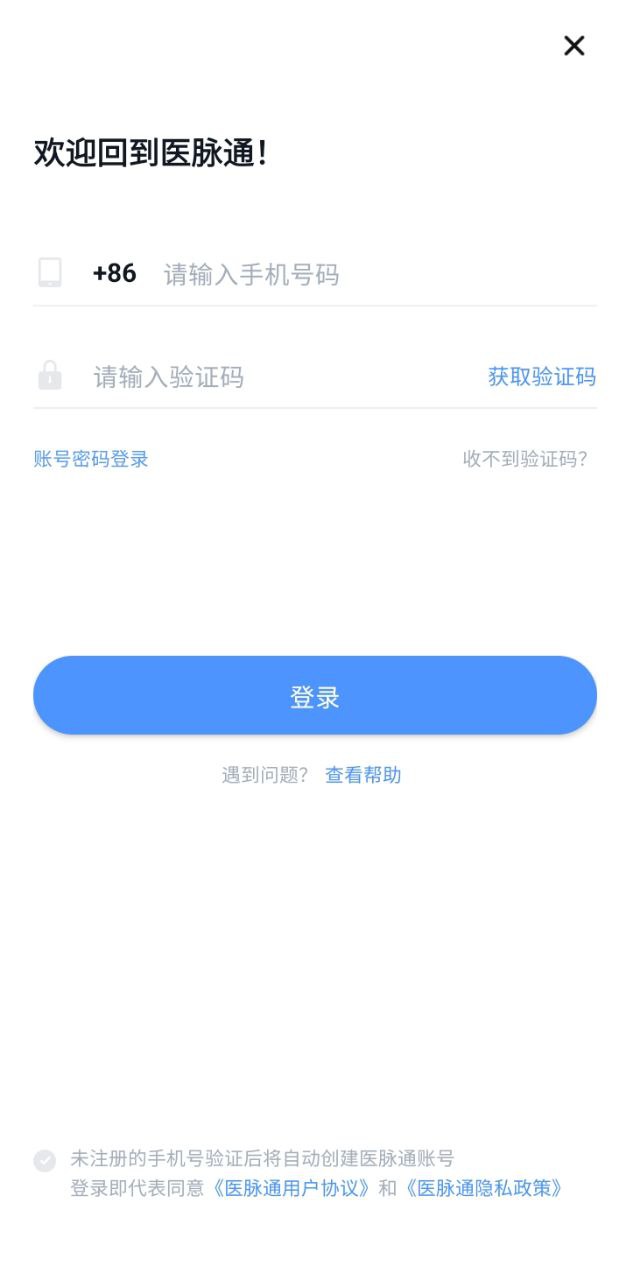Open the +86 country code selector
Screen dimensions: 630x1280
click(114, 274)
